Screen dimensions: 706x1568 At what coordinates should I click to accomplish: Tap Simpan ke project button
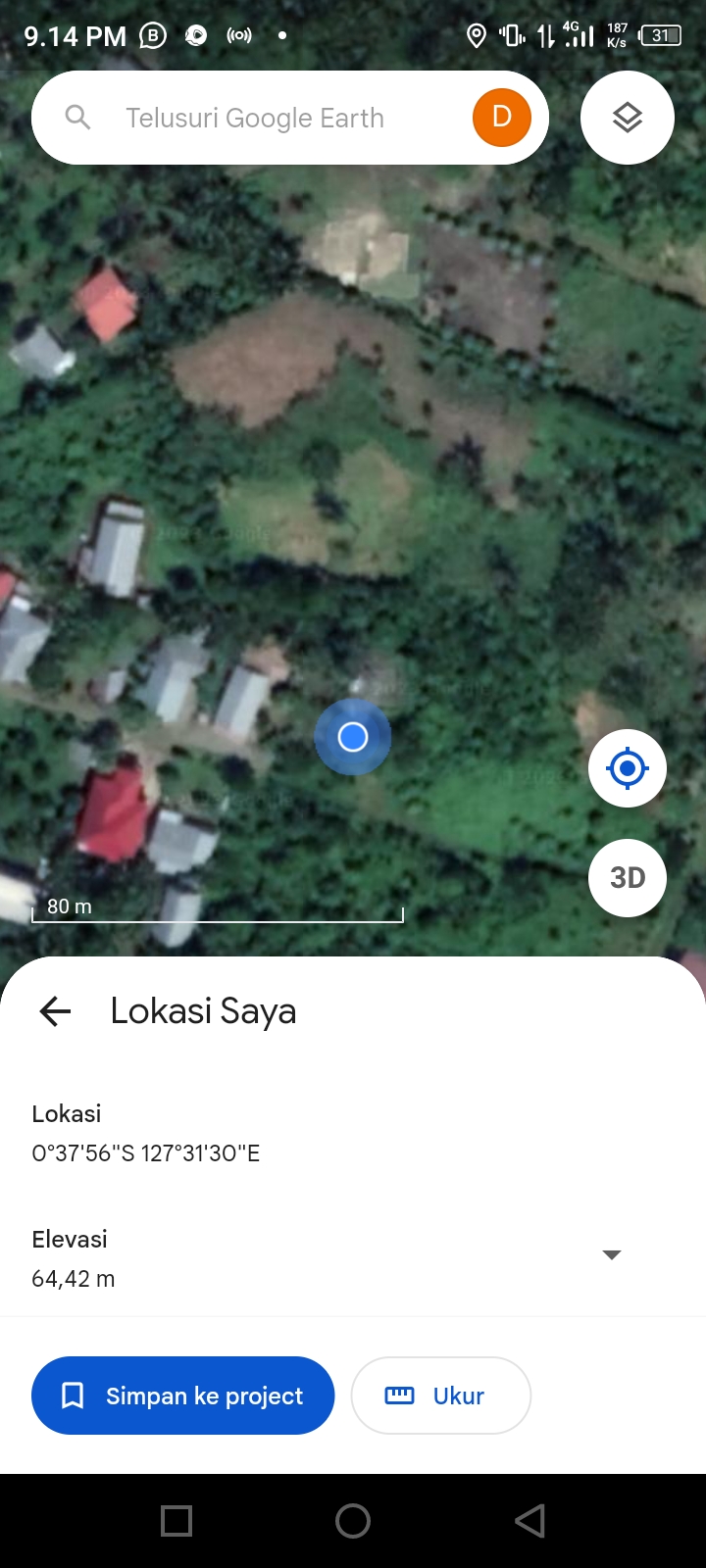click(183, 1396)
